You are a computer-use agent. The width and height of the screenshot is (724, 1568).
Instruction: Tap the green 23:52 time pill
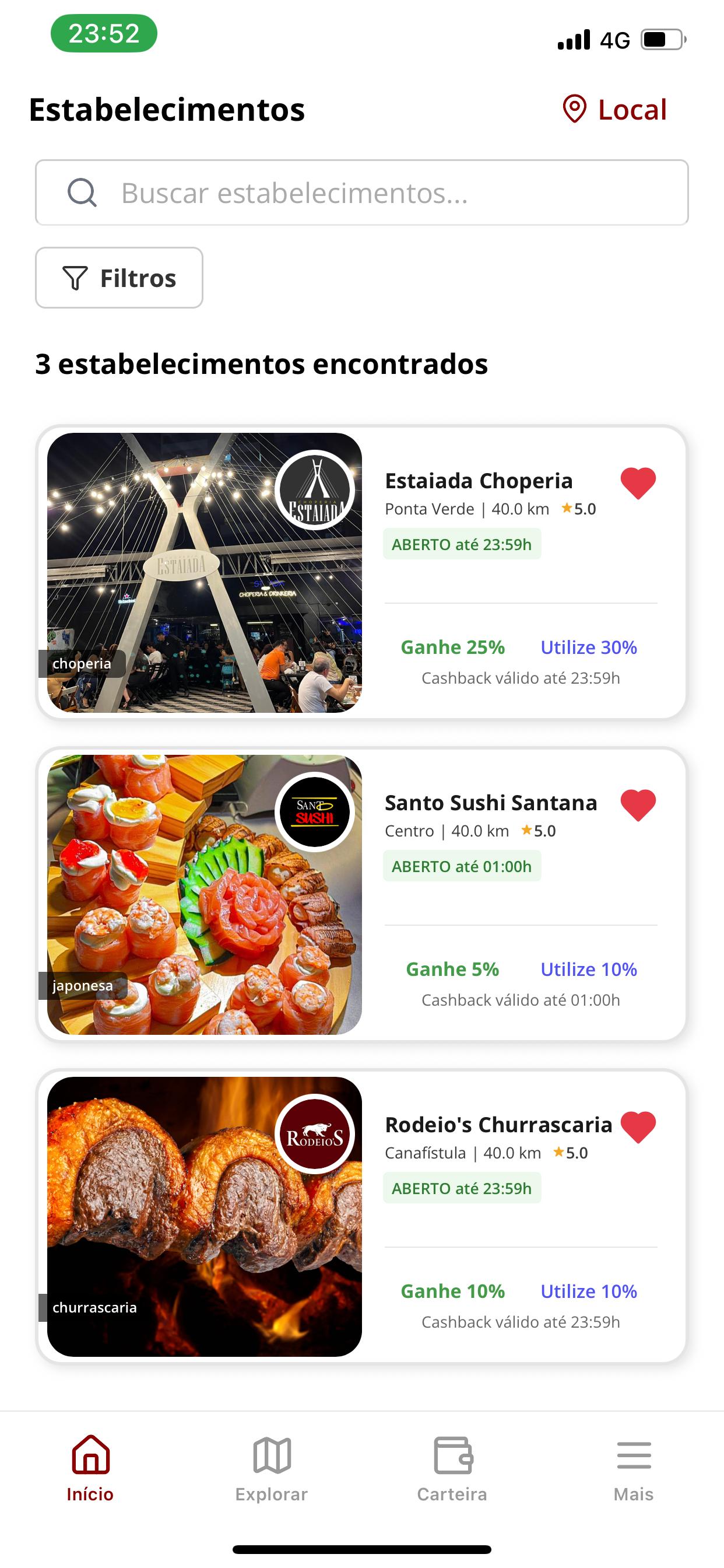pos(103,34)
